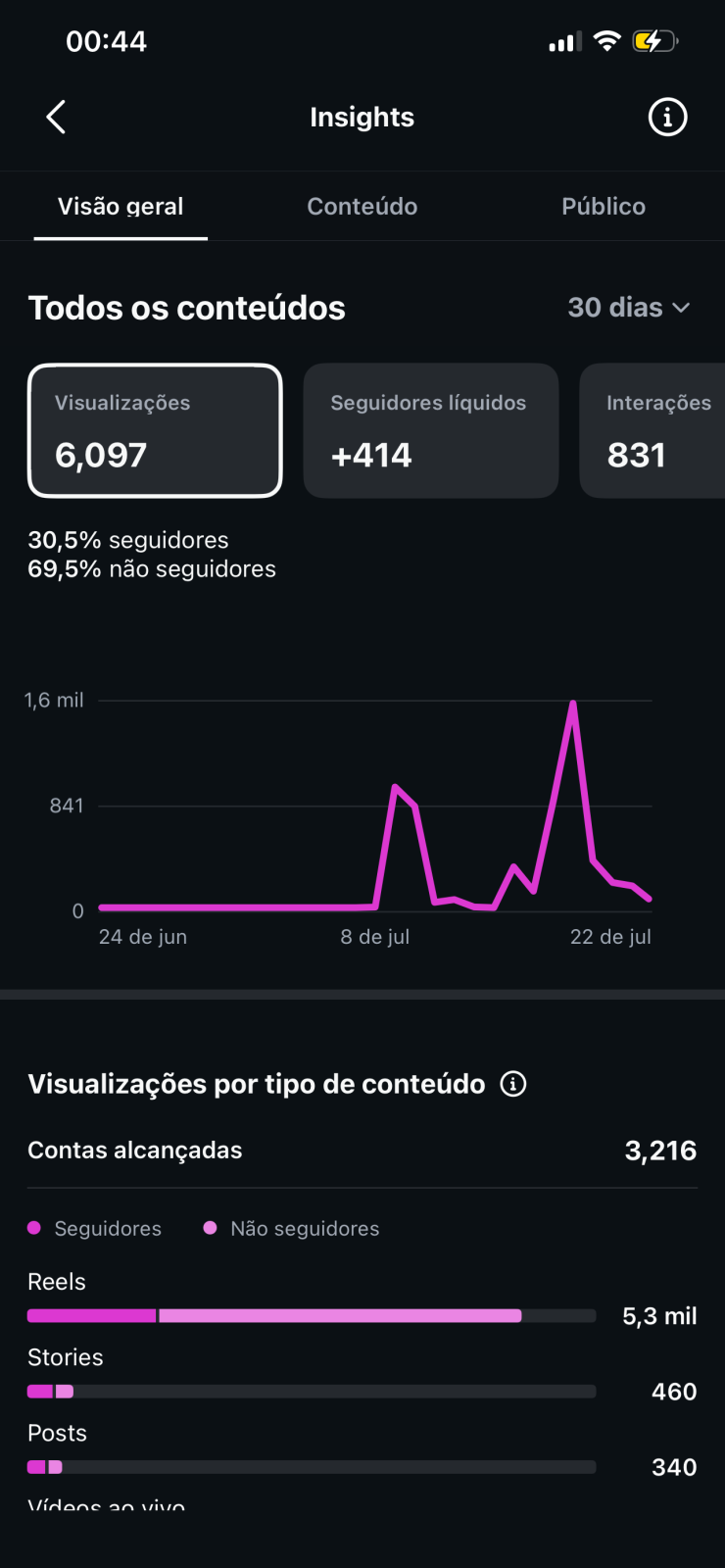Viewport: 725px width, 1568px height.
Task: Switch to the Conteúdo tab
Action: pyautogui.click(x=362, y=206)
